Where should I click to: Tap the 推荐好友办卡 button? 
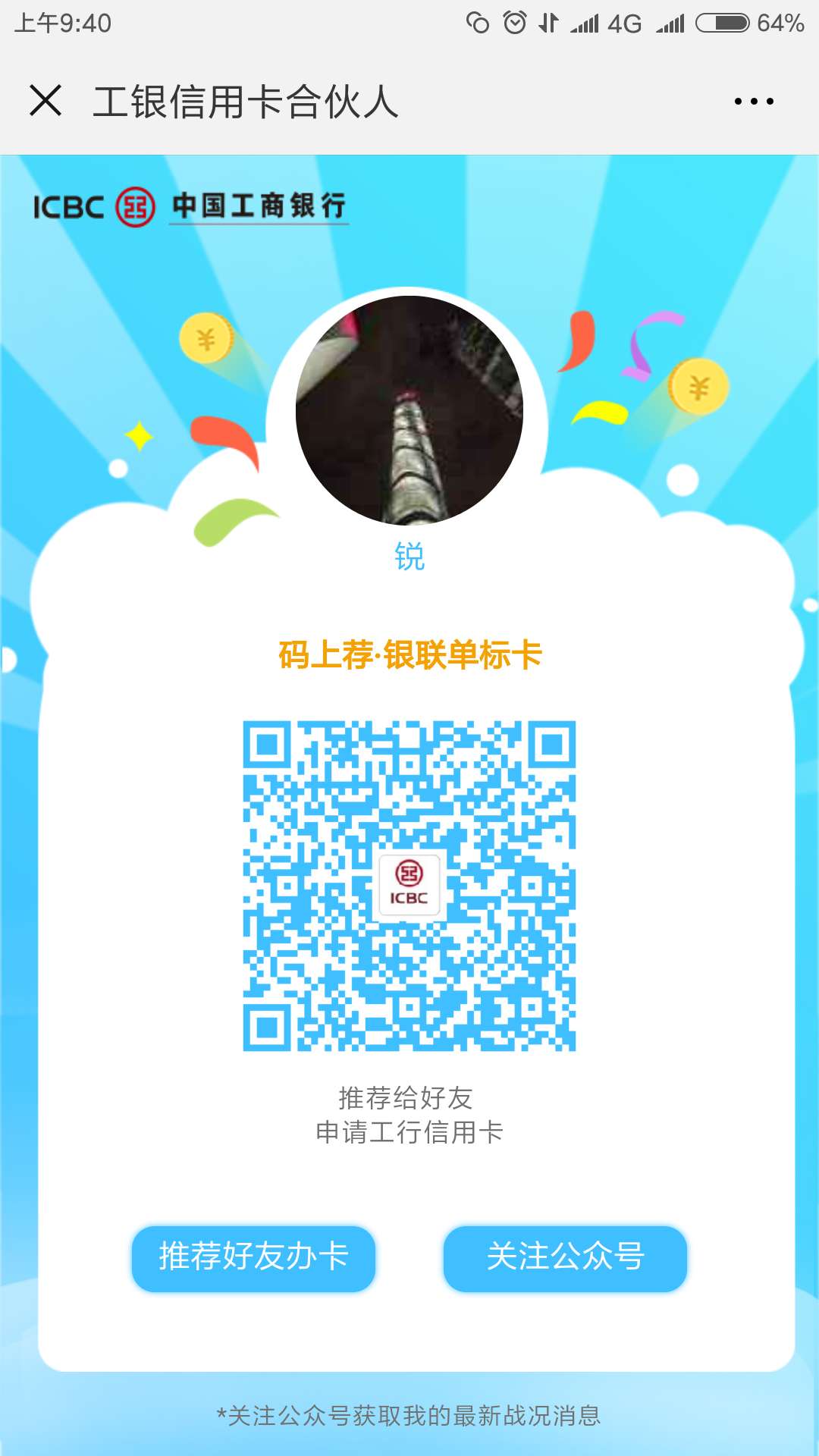(x=253, y=1258)
